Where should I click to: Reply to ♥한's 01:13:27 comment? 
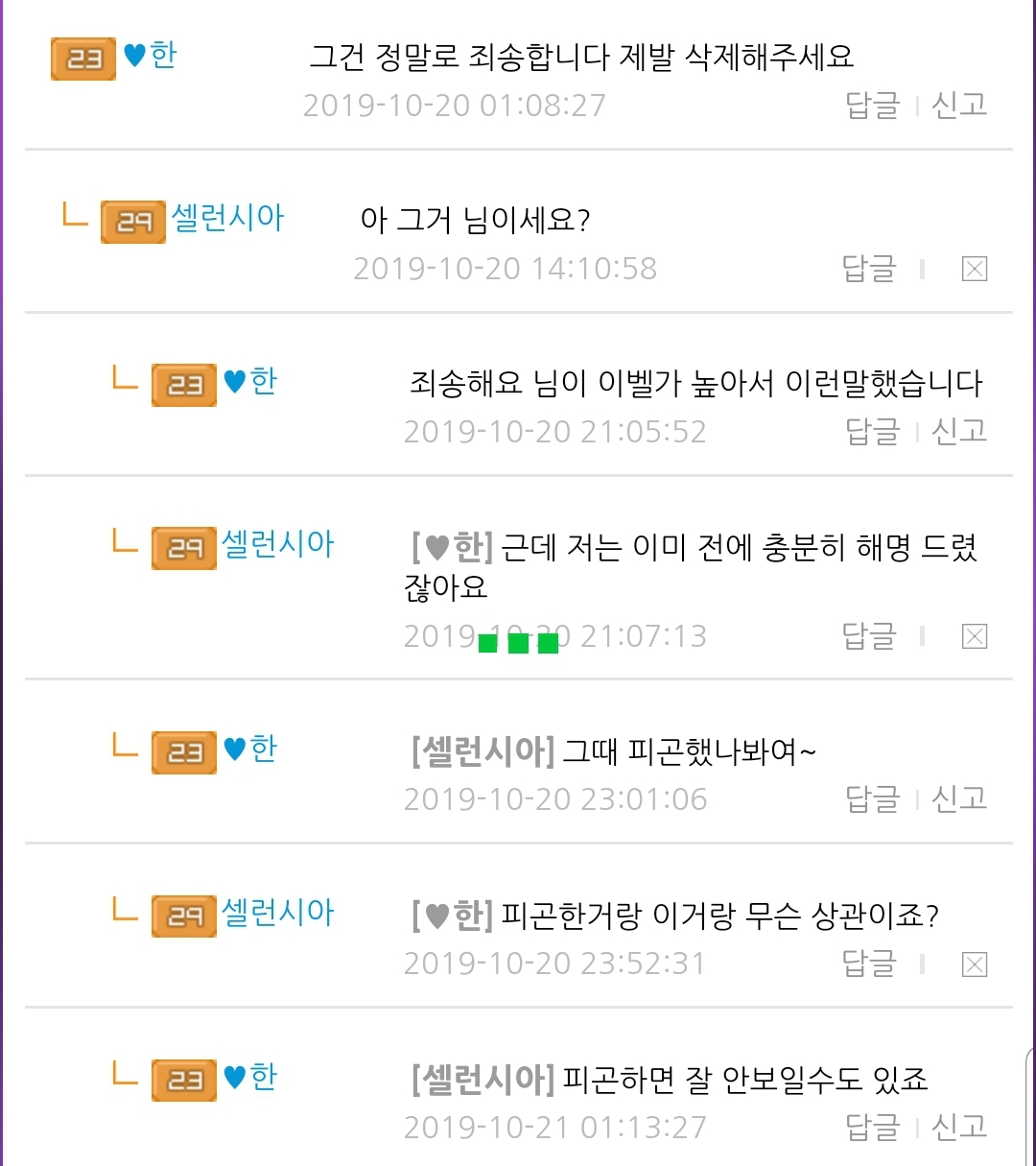point(872,1127)
